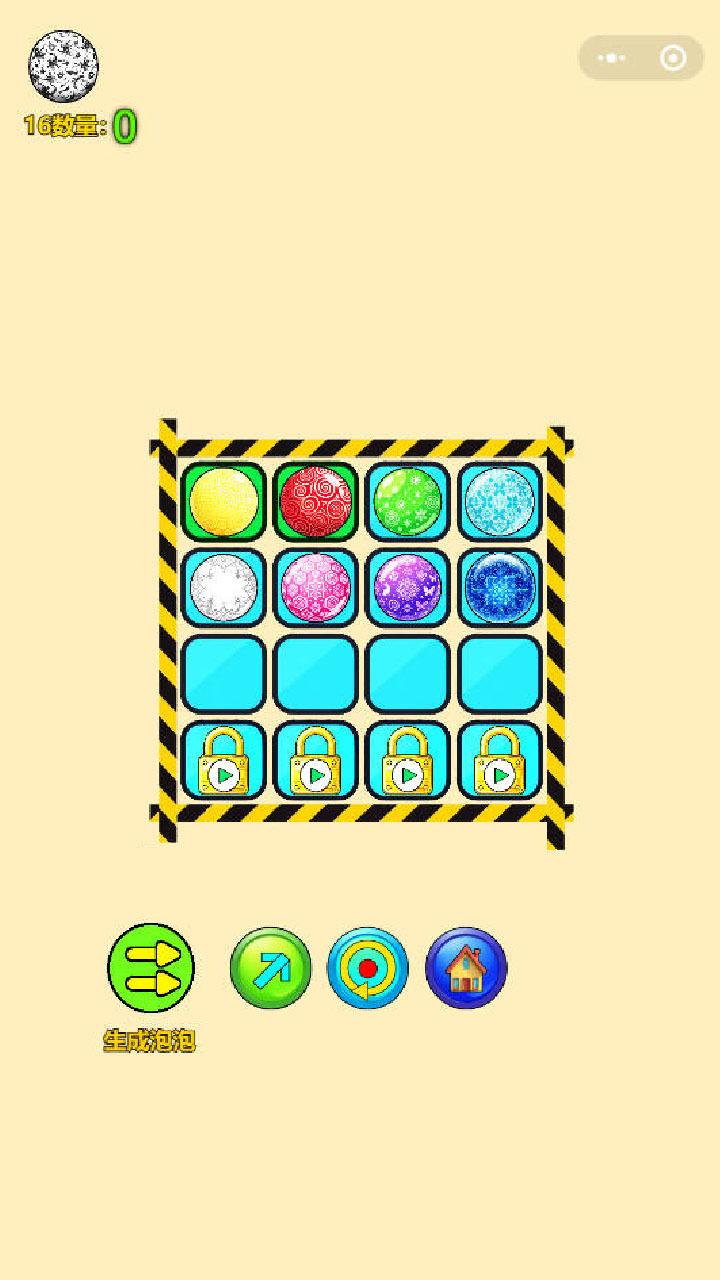Select the red swirl bubble
The height and width of the screenshot is (1280, 720).
tap(316, 501)
